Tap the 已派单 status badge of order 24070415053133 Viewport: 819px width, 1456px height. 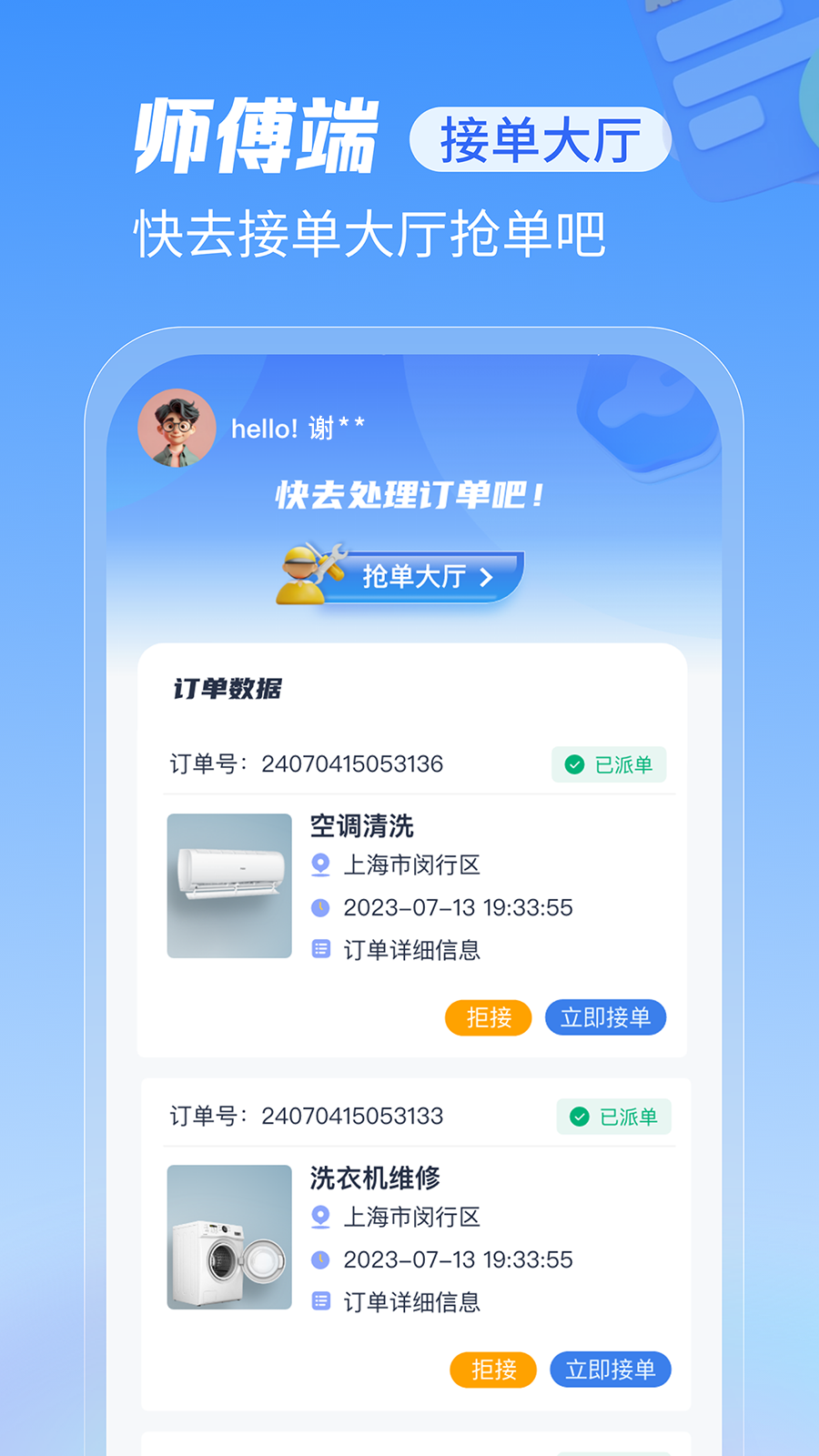click(613, 1117)
